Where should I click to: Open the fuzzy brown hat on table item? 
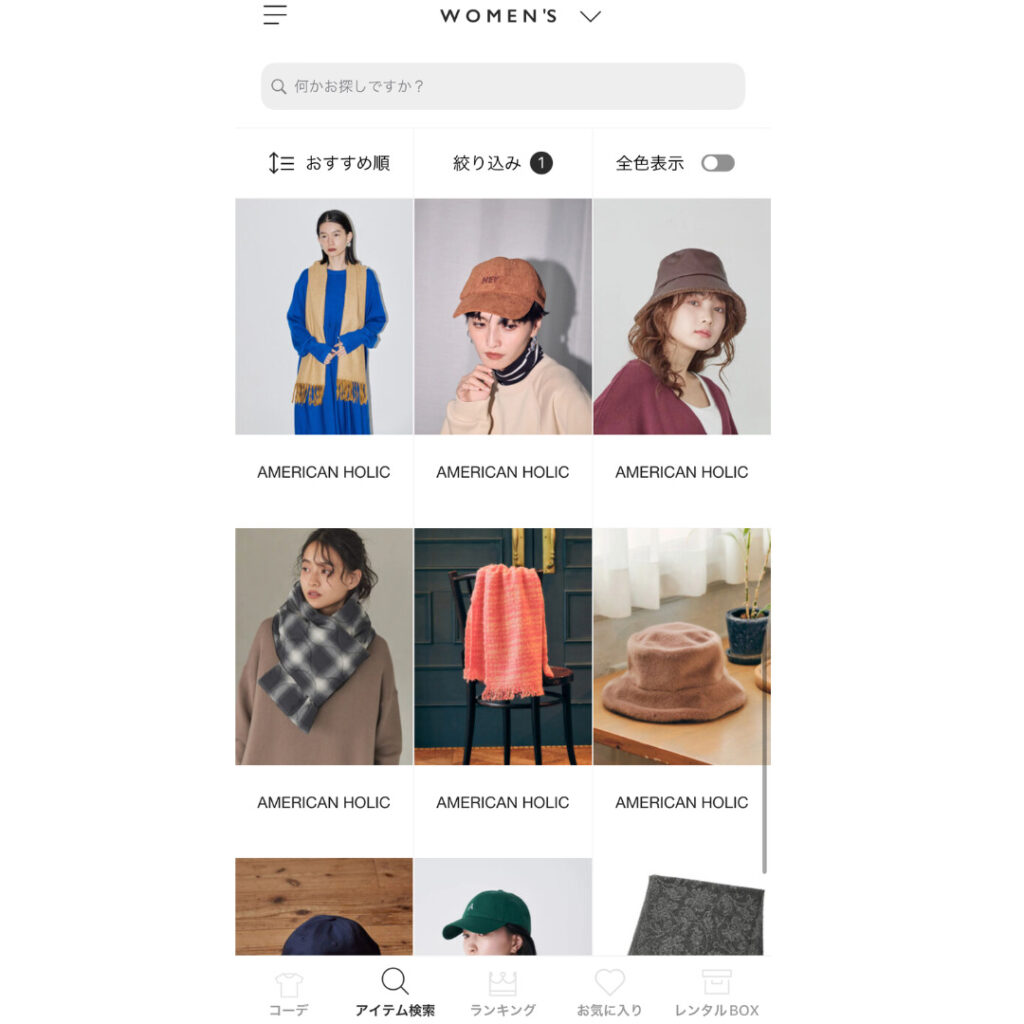pyautogui.click(x=681, y=646)
